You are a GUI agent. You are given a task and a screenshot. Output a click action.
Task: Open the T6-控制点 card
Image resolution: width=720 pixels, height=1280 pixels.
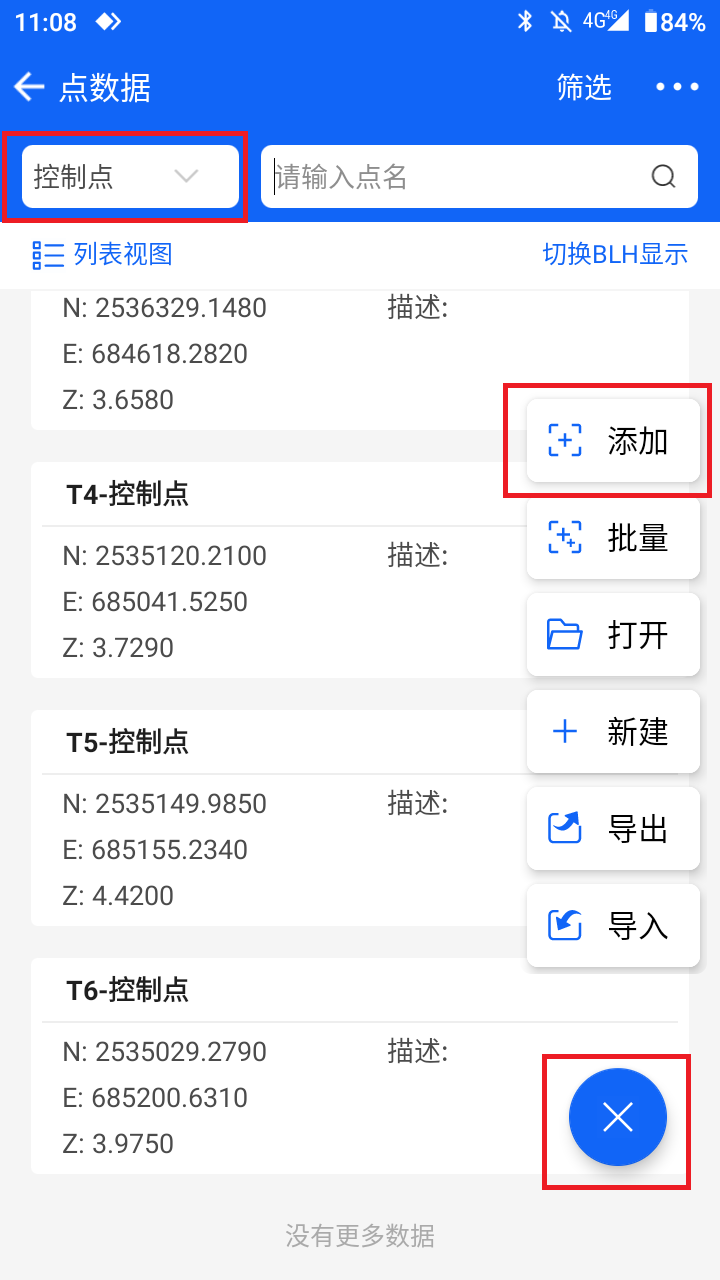click(x=360, y=1066)
